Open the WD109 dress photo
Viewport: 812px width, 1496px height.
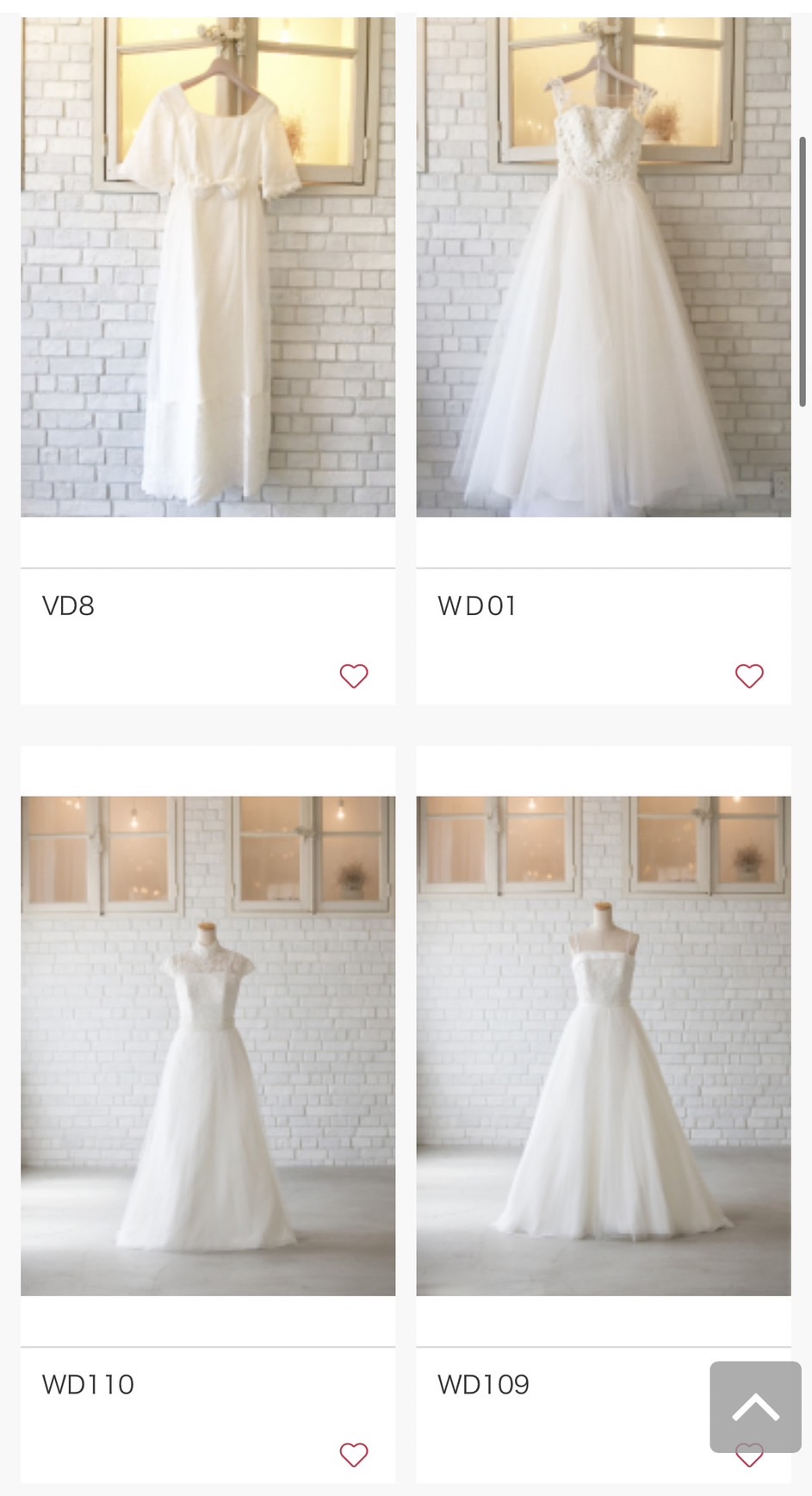[x=604, y=1046]
